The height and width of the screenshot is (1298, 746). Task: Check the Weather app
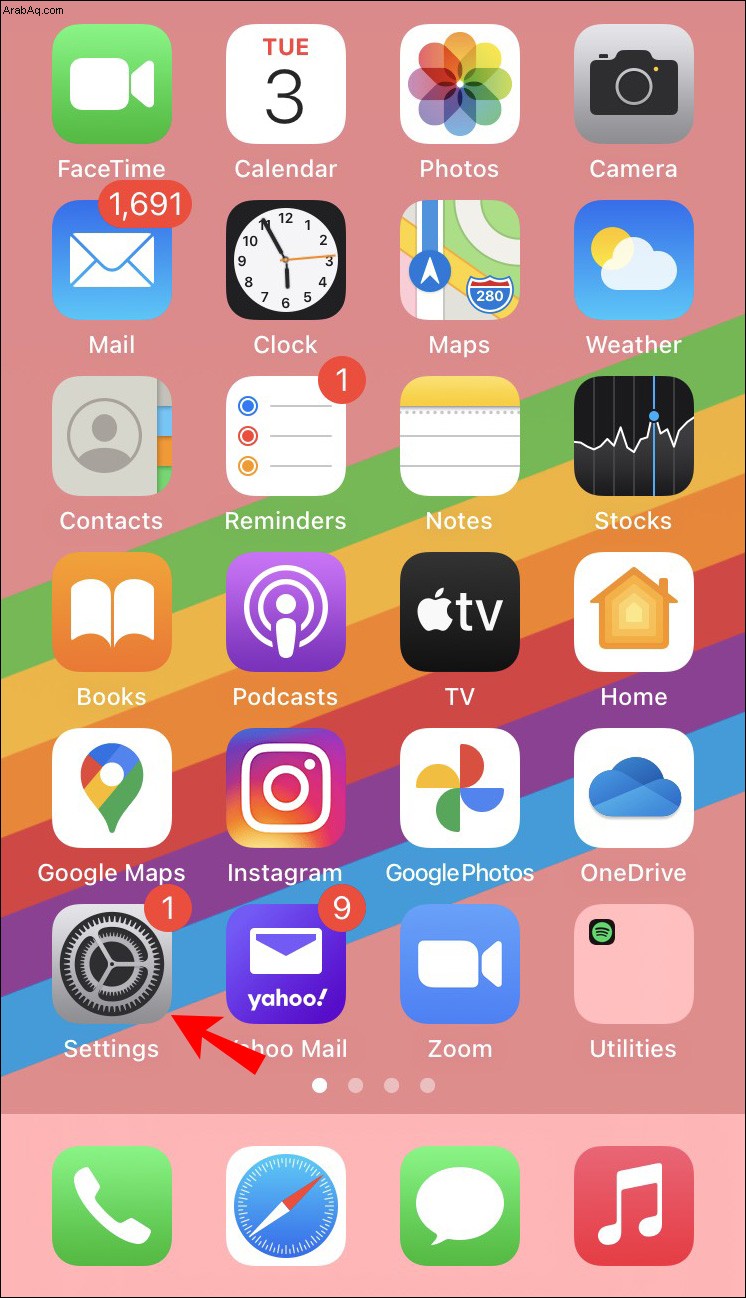click(634, 260)
